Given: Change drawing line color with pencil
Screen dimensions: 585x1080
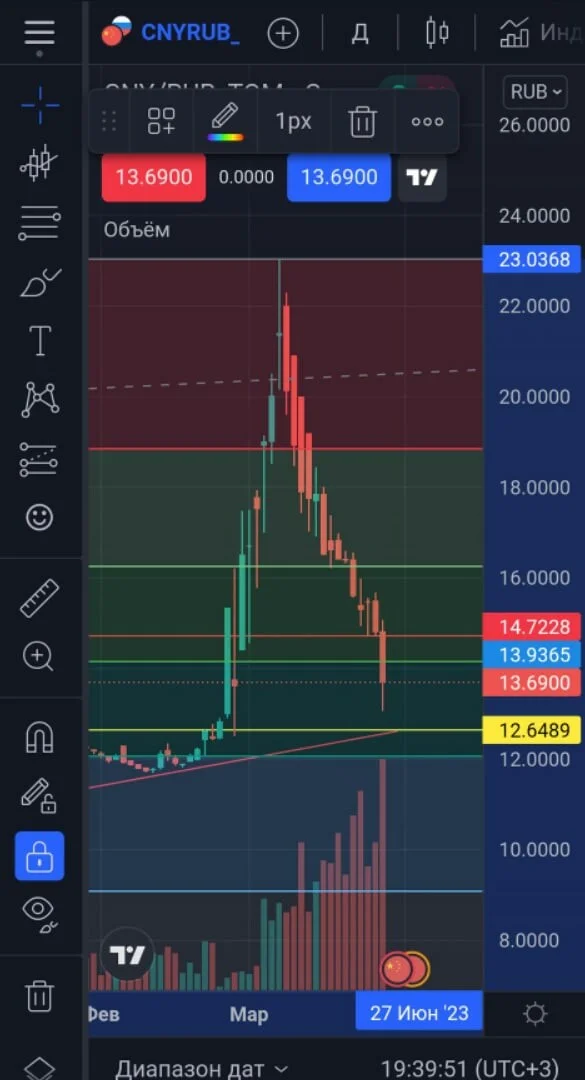Looking at the screenshot, I should coord(225,122).
